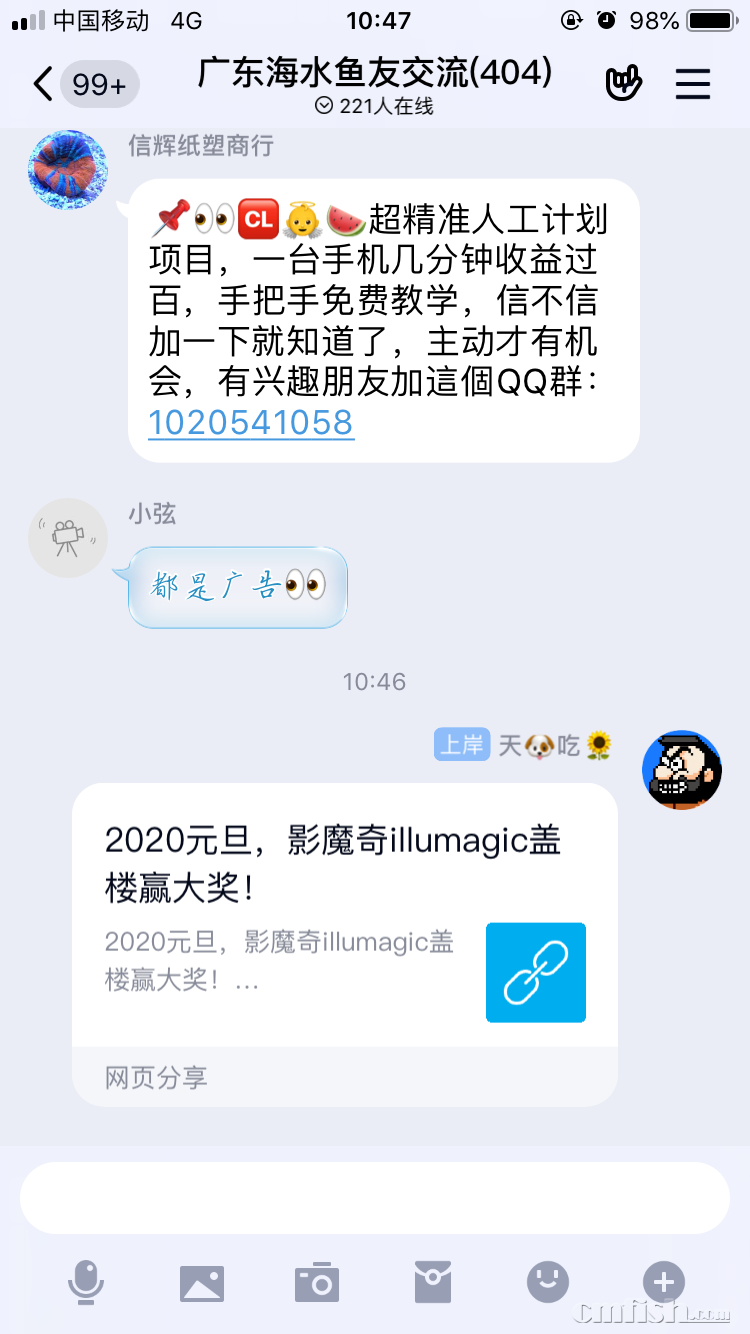View 信辉纸塑商行's profile avatar
This screenshot has width=750, height=1334.
click(68, 169)
